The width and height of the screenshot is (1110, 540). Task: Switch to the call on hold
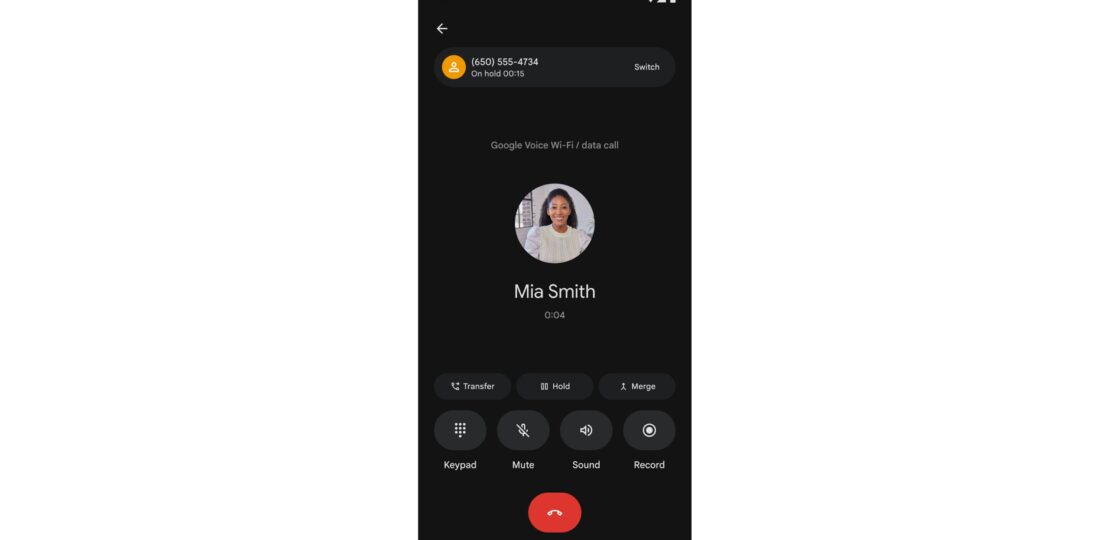point(646,67)
